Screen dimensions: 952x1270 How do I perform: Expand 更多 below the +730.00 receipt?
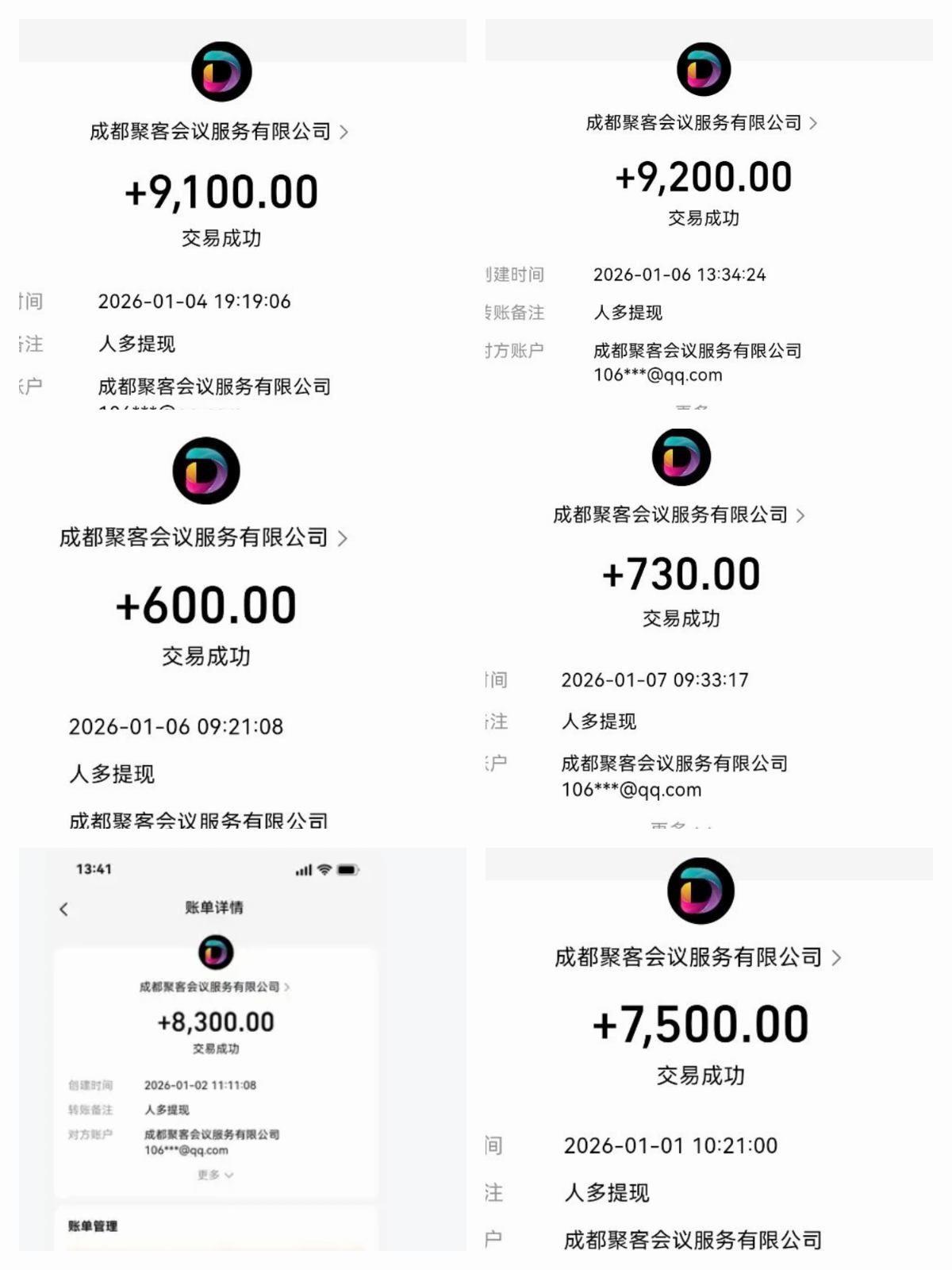pyautogui.click(x=680, y=825)
